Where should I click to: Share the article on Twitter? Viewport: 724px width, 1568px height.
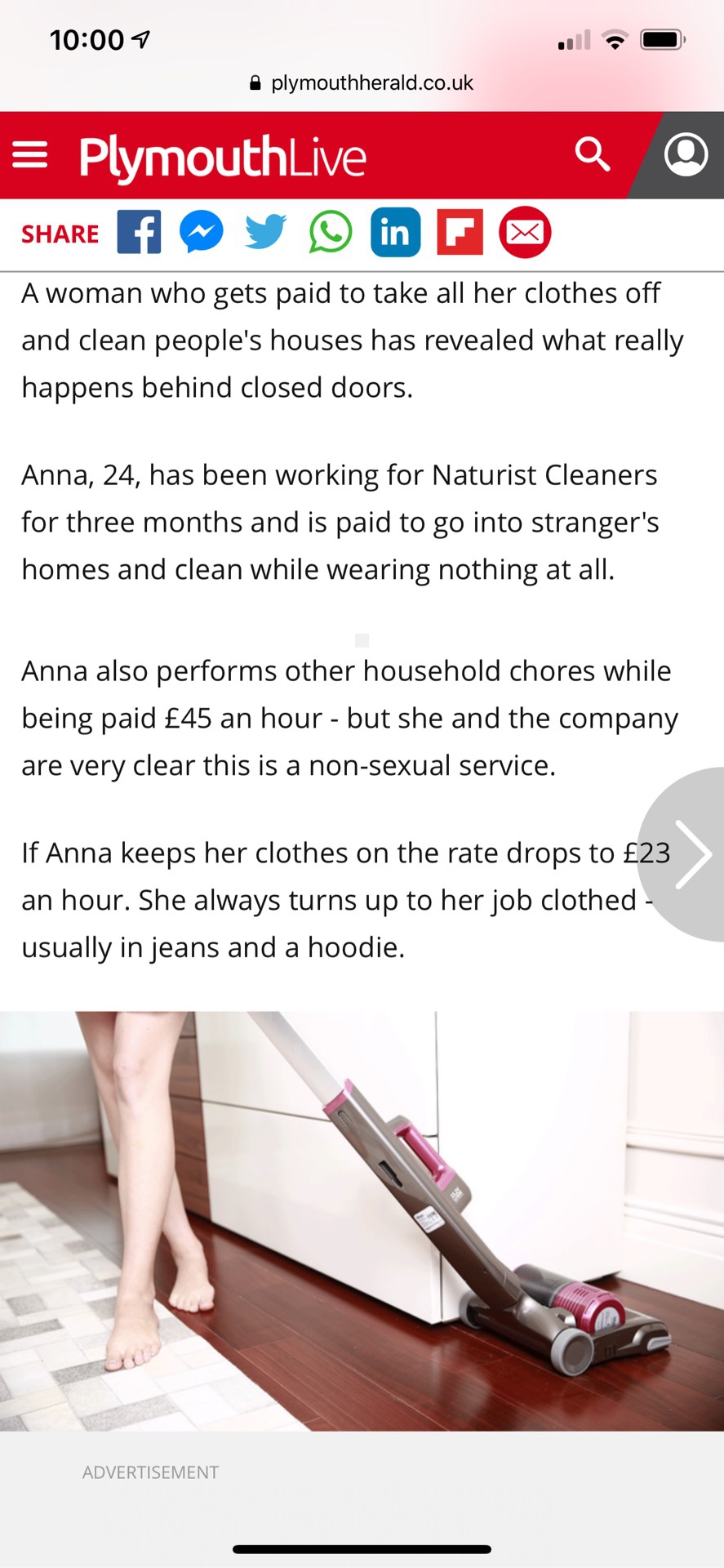coord(265,233)
